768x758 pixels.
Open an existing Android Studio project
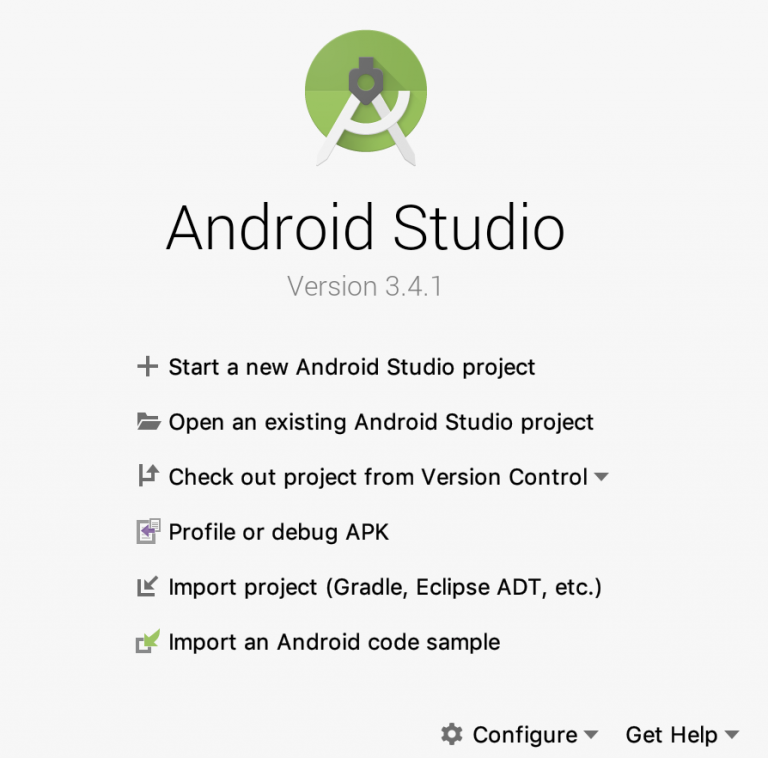point(380,422)
